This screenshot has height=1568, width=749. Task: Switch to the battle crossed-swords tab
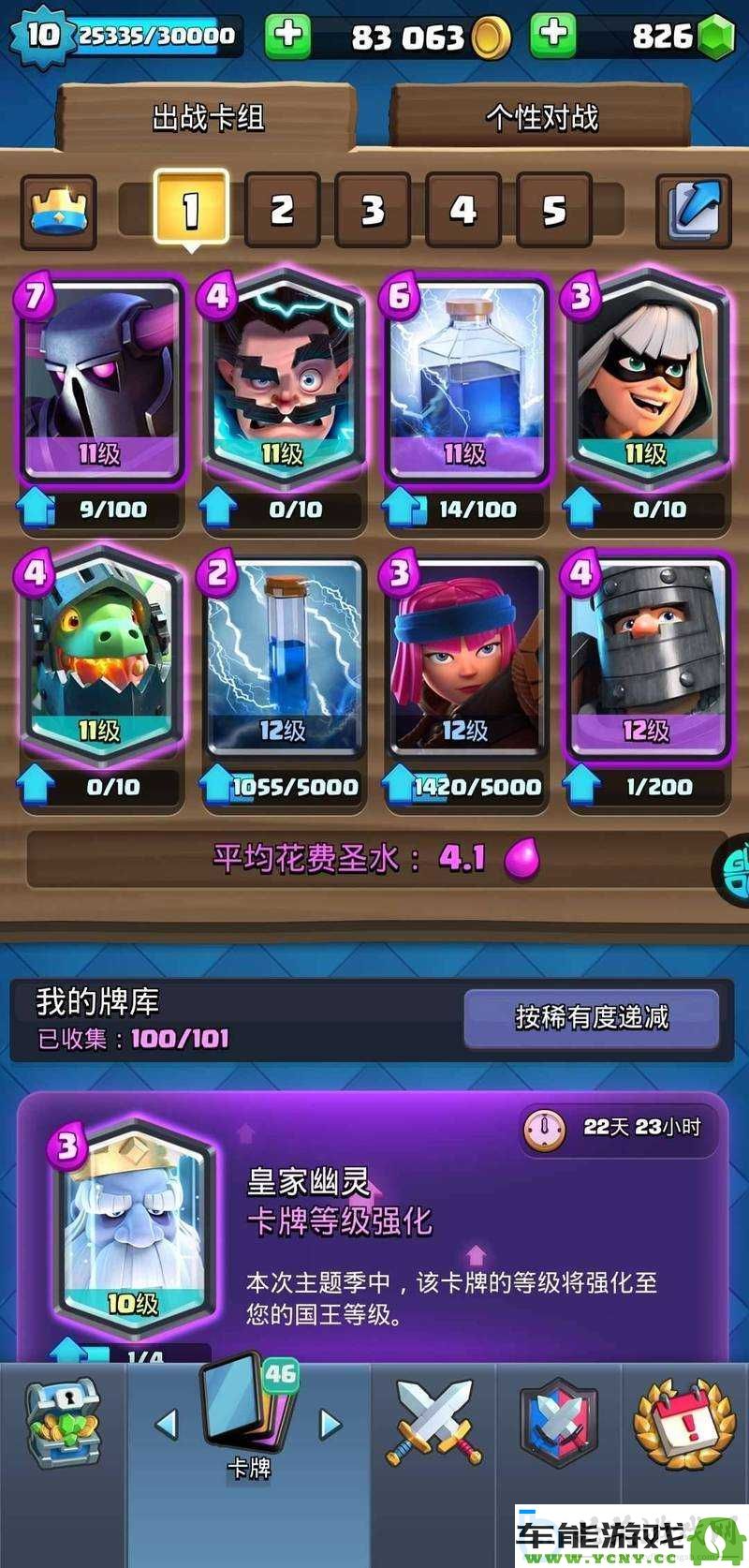(433, 1424)
